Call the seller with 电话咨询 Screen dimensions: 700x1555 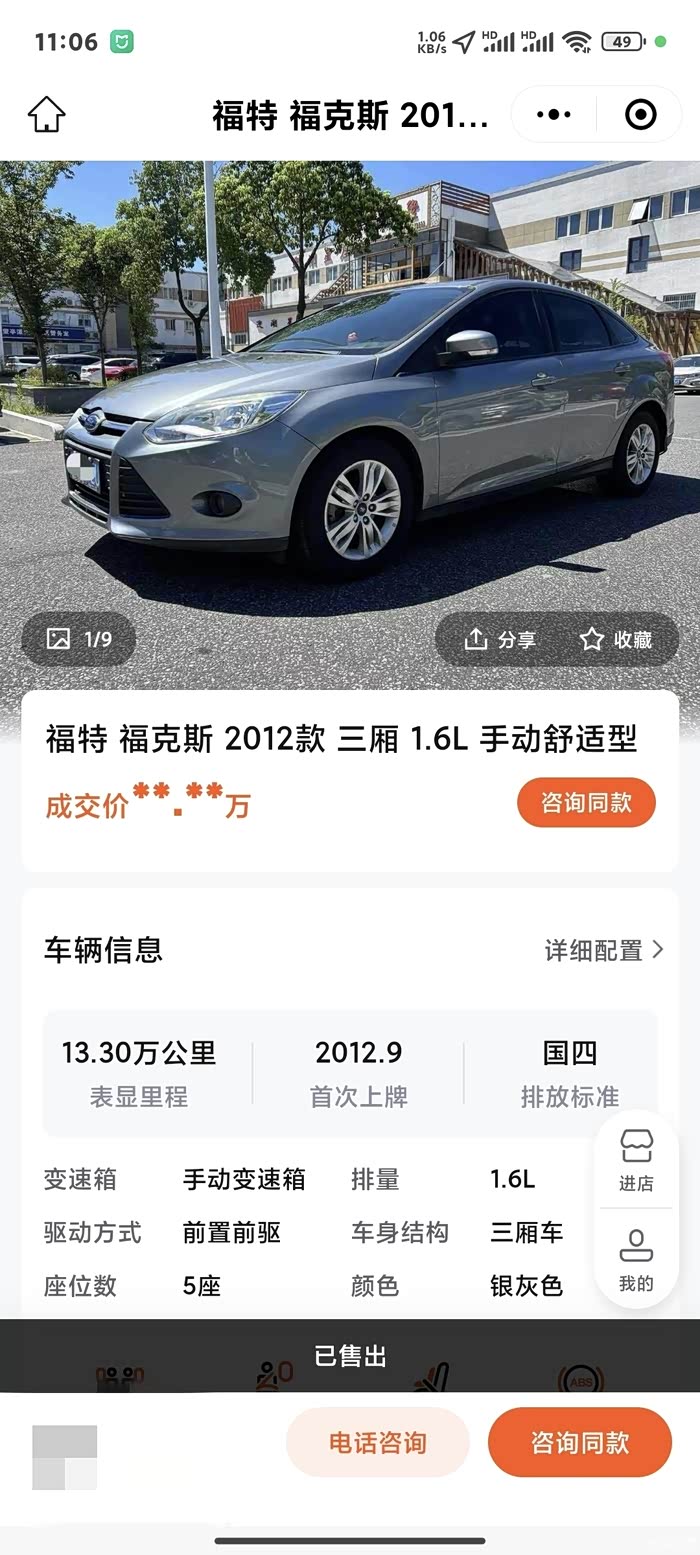pos(377,1442)
